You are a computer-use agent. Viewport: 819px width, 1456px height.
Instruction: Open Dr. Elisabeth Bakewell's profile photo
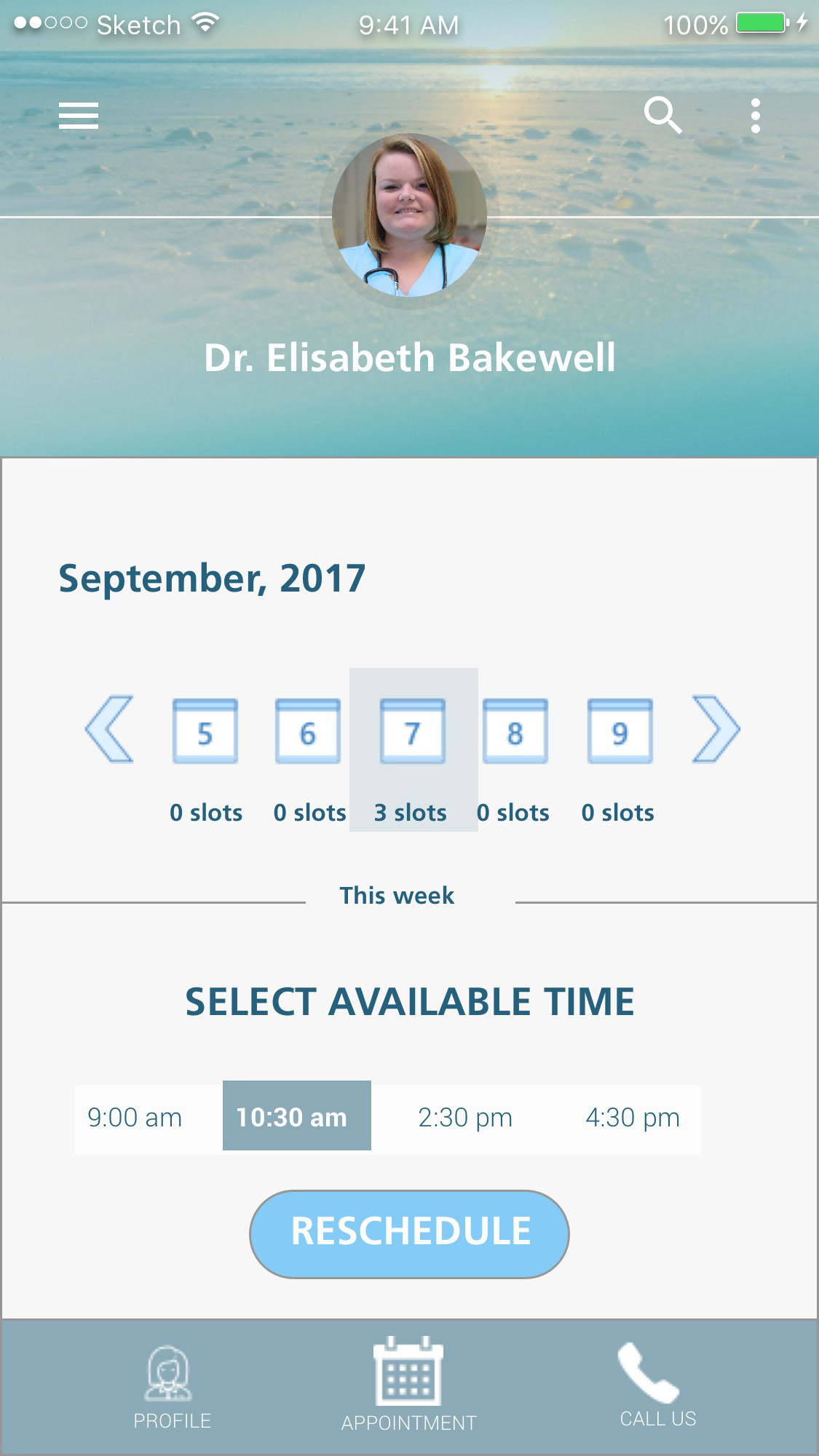tap(409, 215)
